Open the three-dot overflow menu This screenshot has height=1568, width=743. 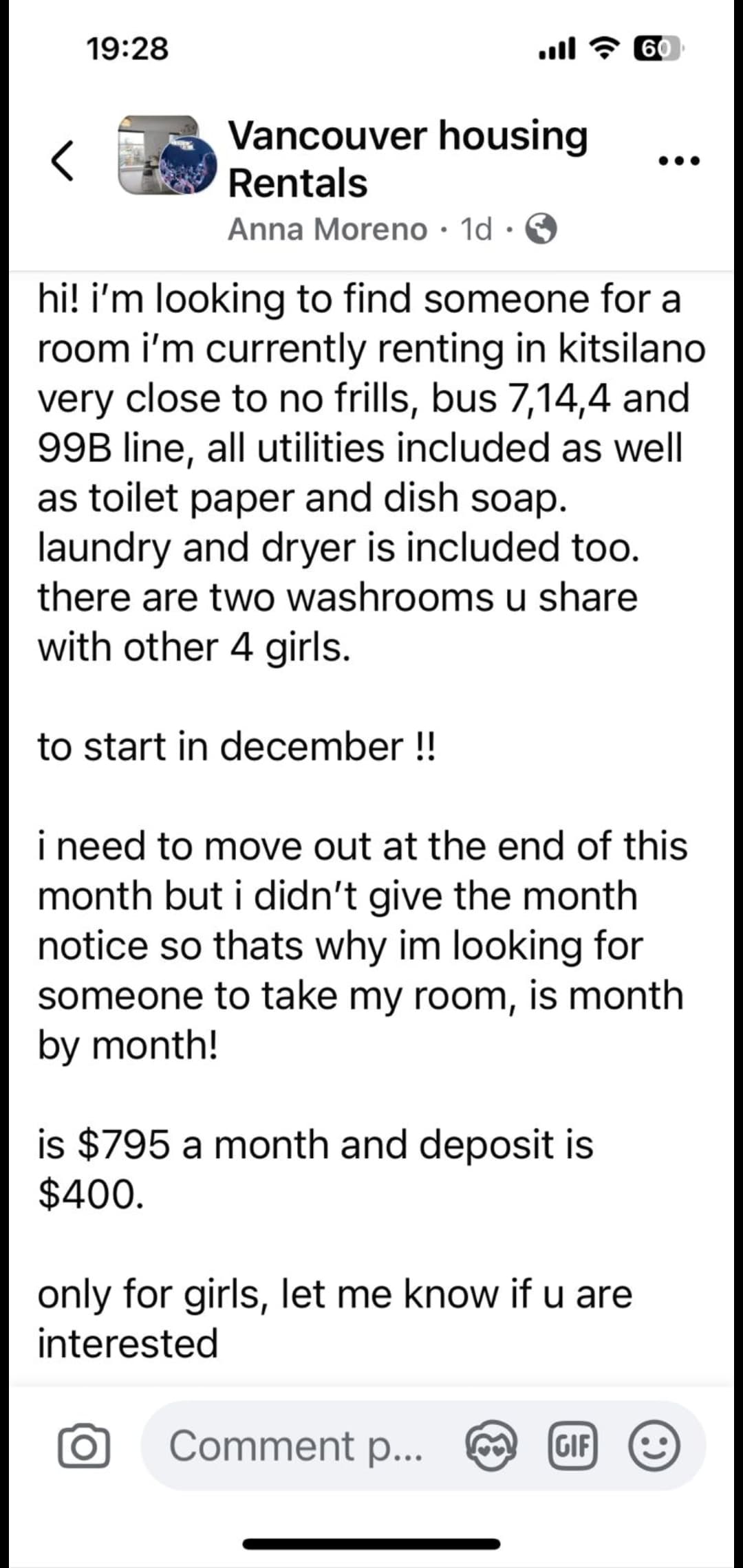click(678, 161)
